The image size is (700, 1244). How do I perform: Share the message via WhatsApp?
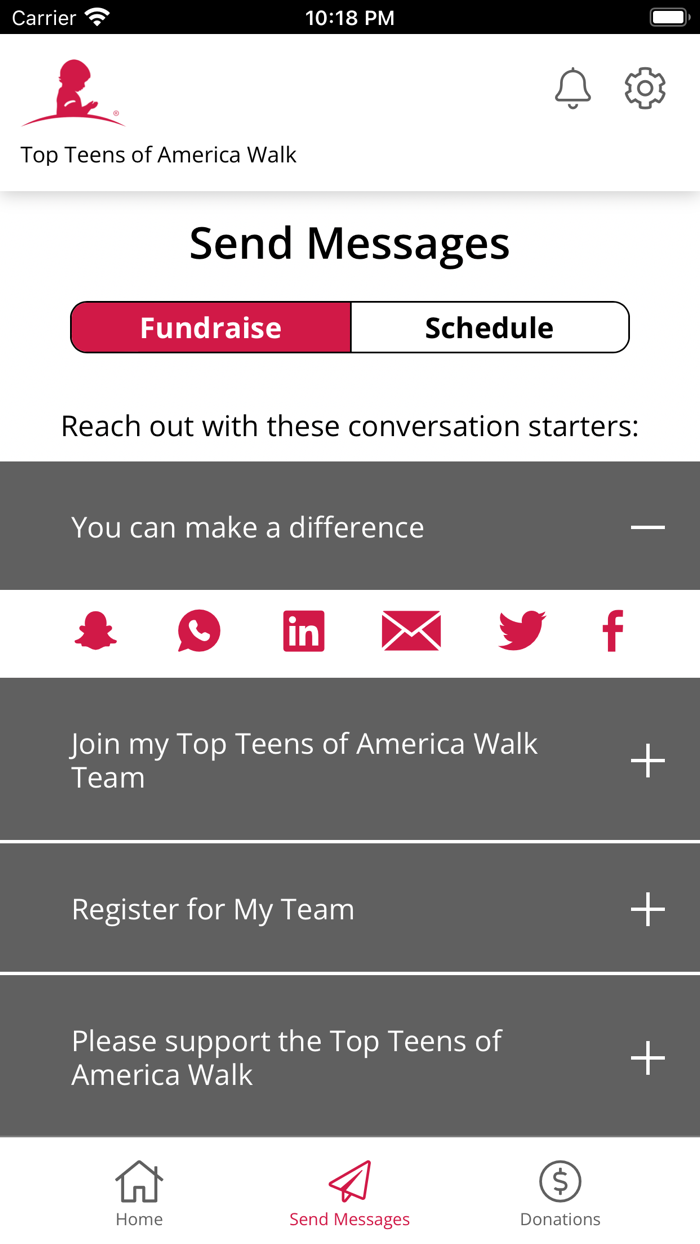click(199, 632)
